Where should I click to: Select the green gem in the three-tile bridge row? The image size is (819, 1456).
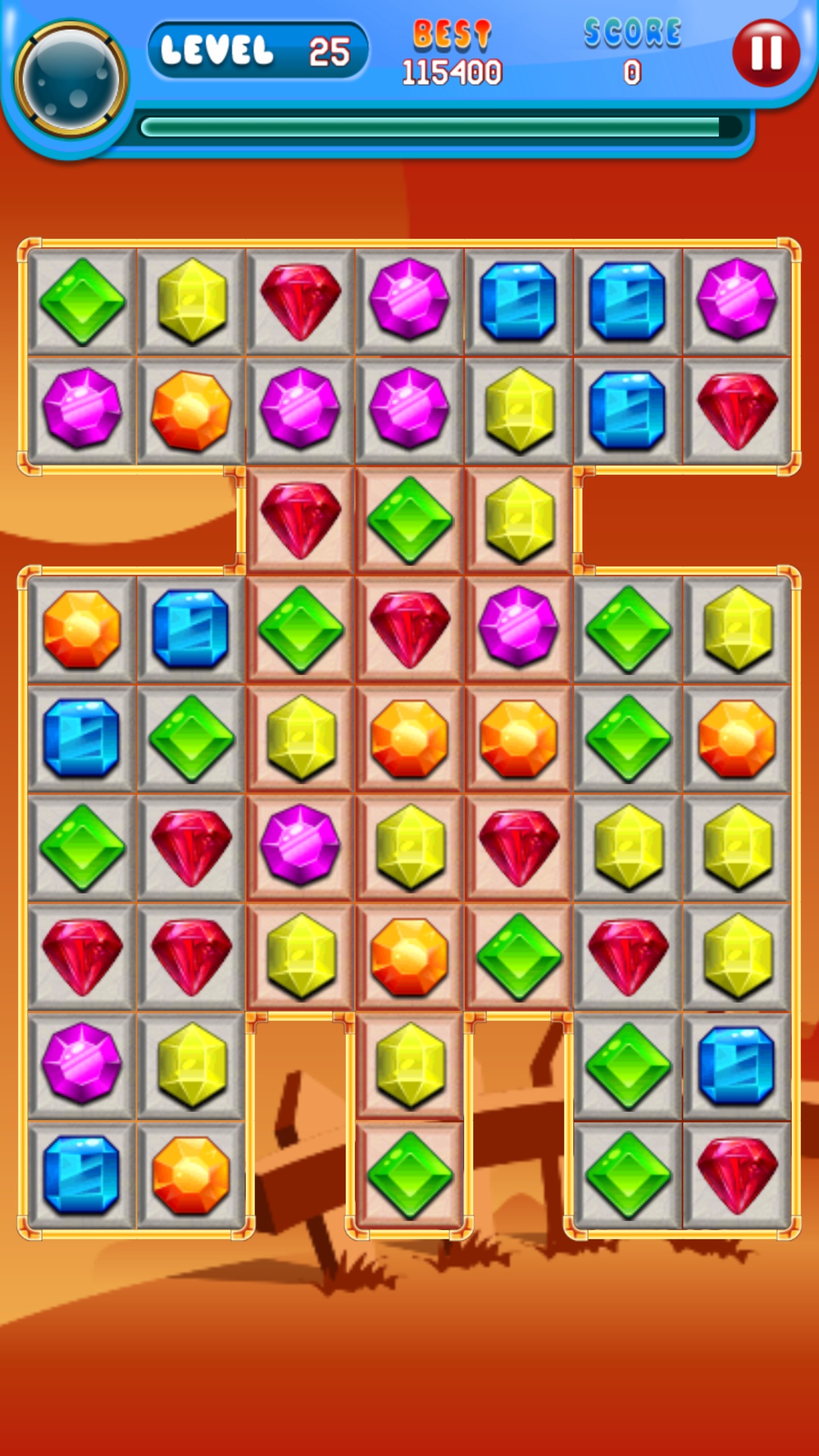[409, 519]
